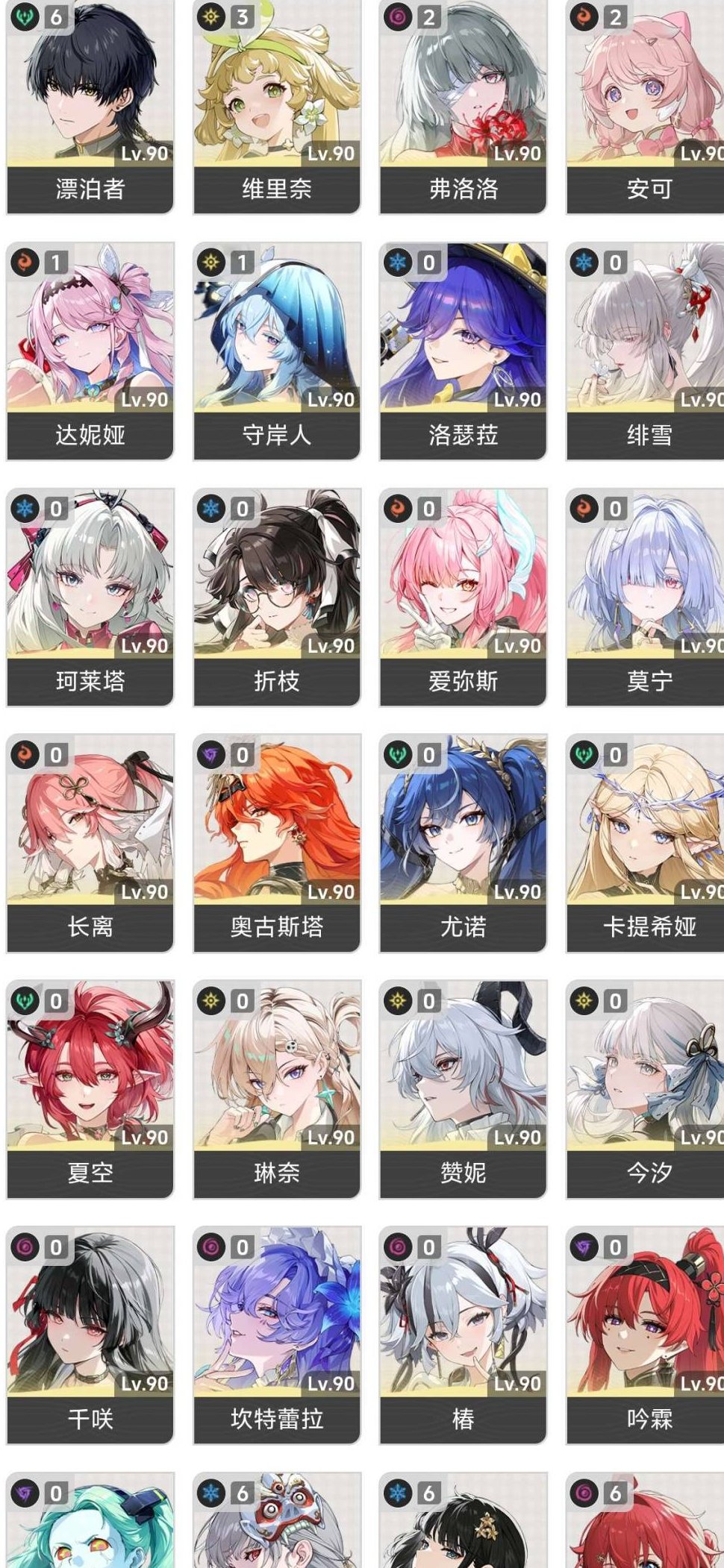Open the 守岸人 character card

point(277,351)
